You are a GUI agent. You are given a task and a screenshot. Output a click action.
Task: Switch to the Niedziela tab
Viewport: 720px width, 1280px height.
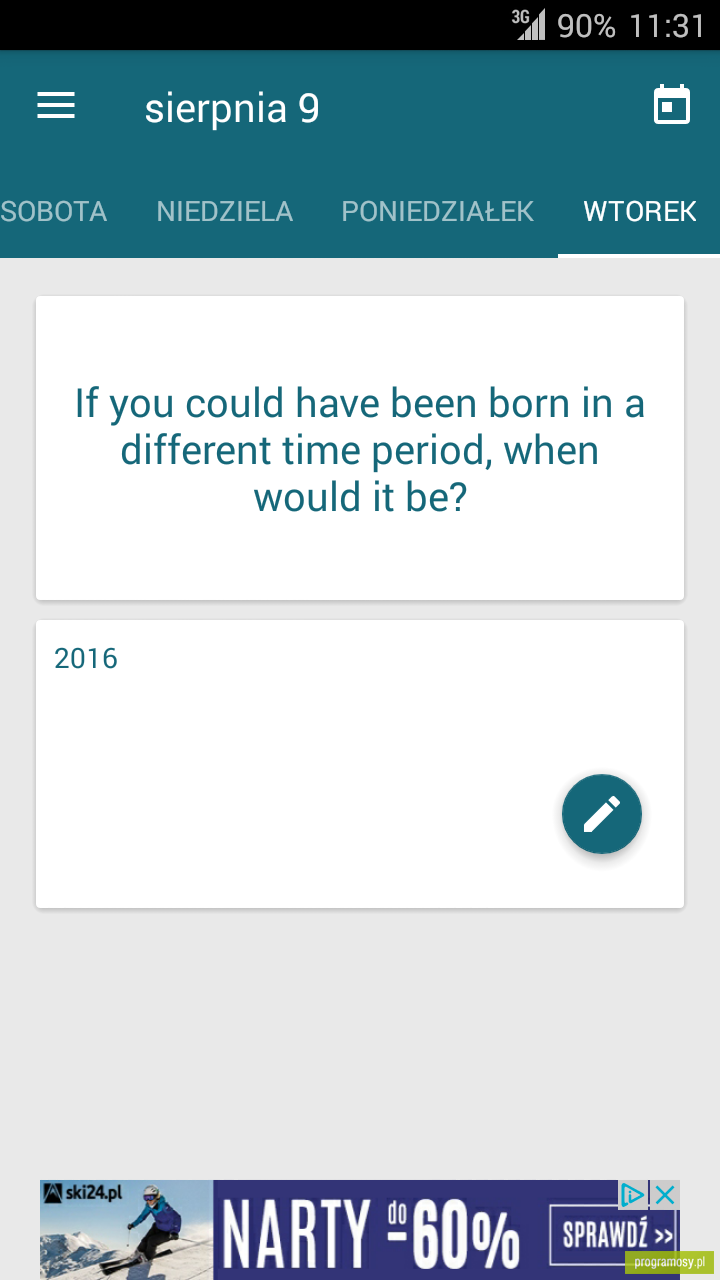point(225,212)
